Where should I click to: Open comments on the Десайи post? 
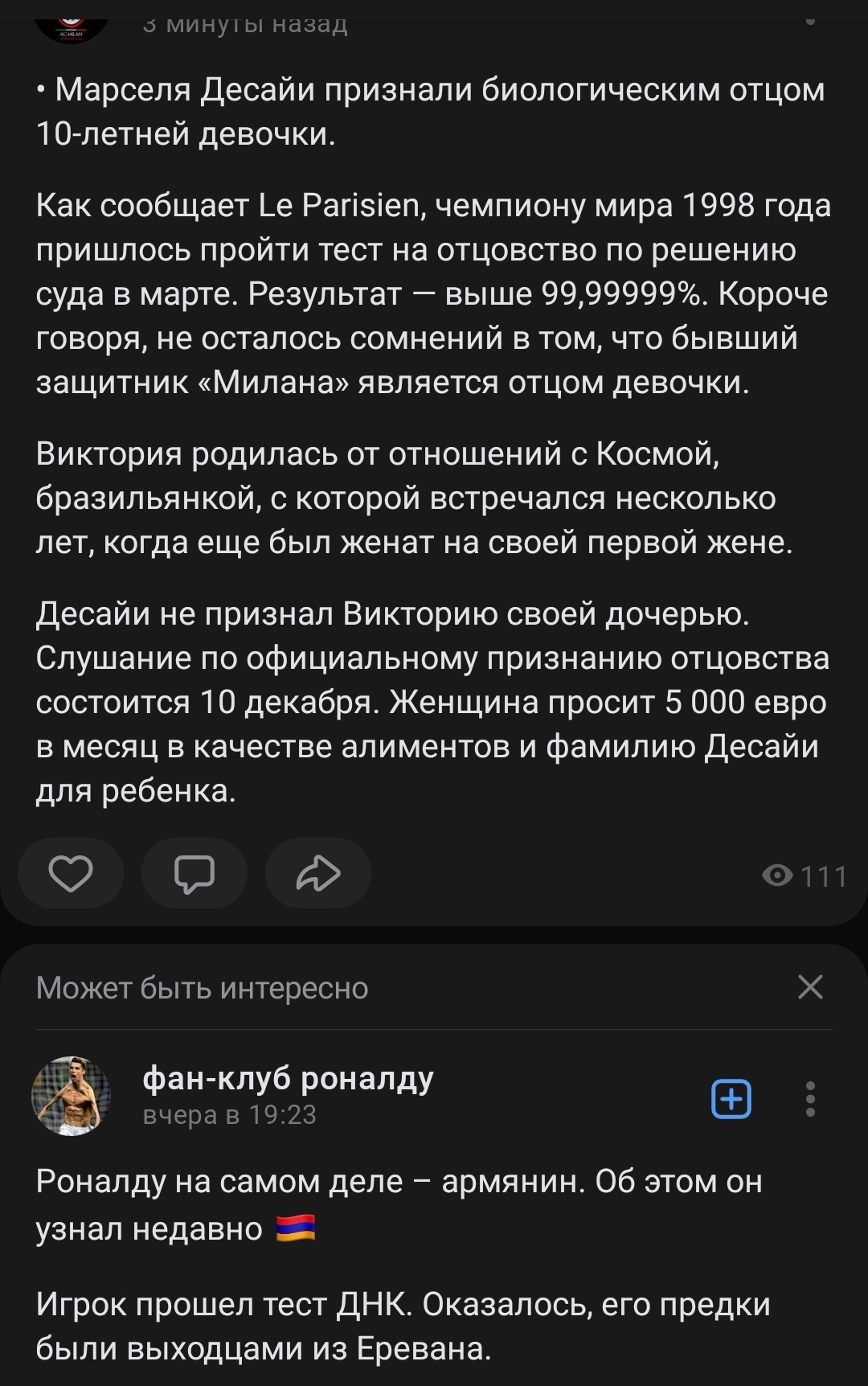[x=194, y=874]
